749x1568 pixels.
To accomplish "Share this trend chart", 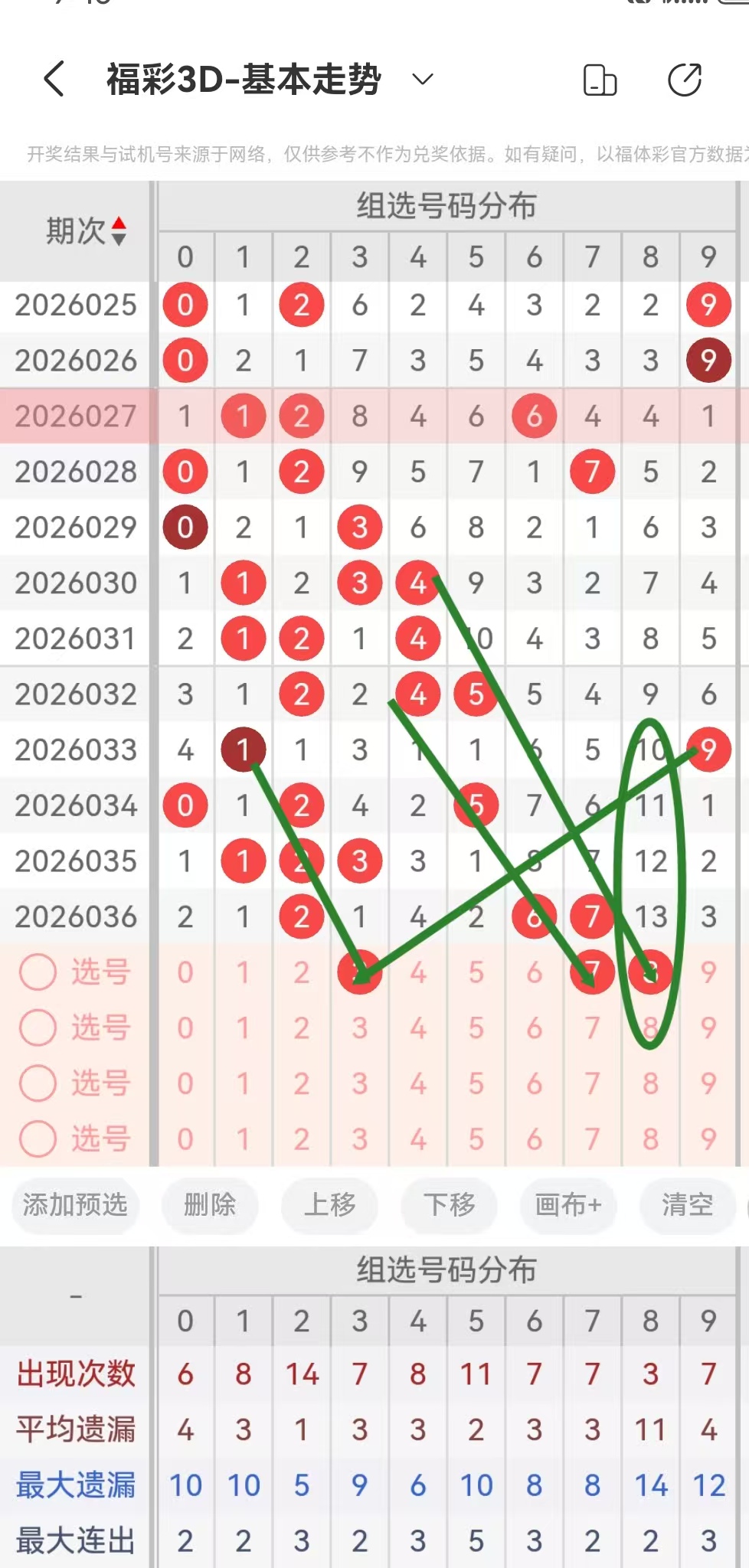I will click(684, 80).
